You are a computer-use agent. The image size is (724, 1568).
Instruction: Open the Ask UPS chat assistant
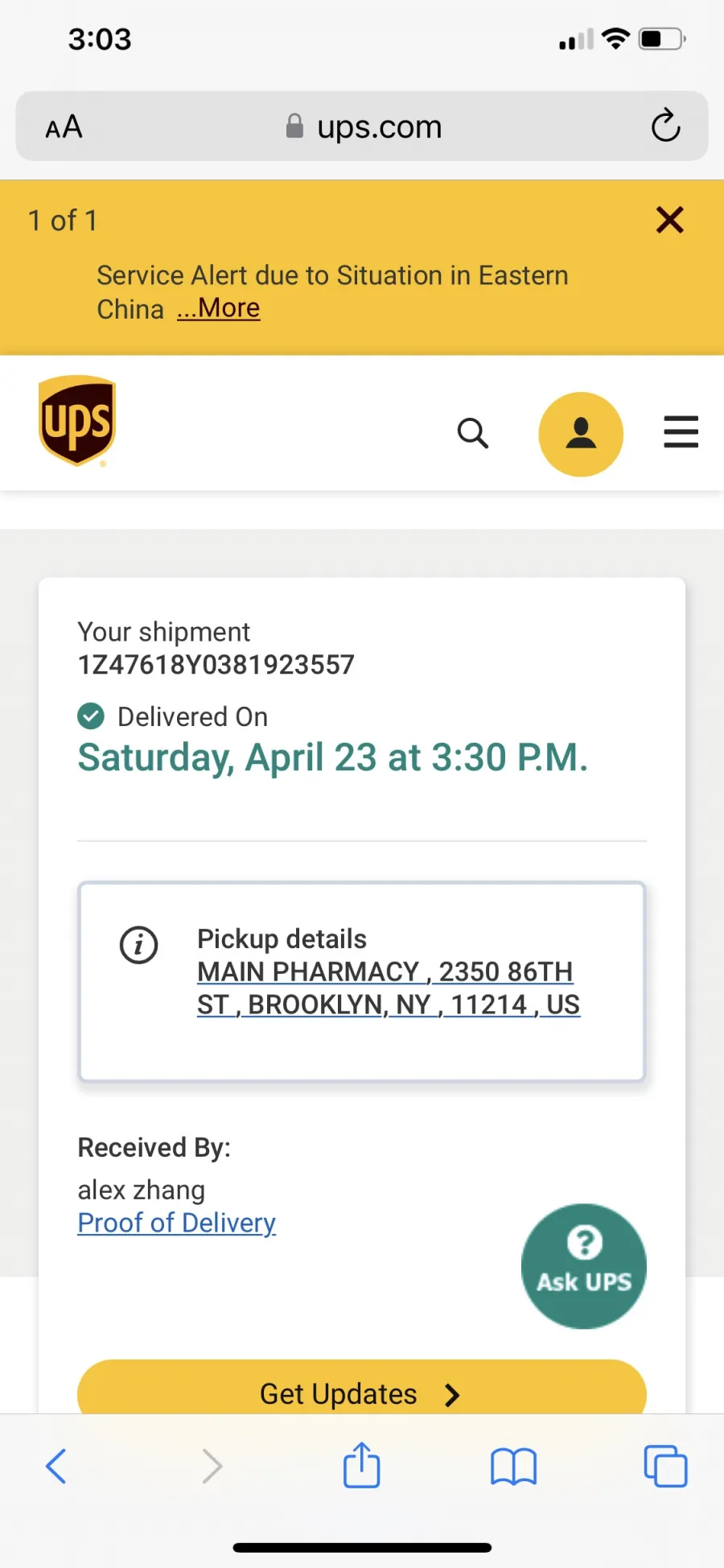pos(584,1265)
